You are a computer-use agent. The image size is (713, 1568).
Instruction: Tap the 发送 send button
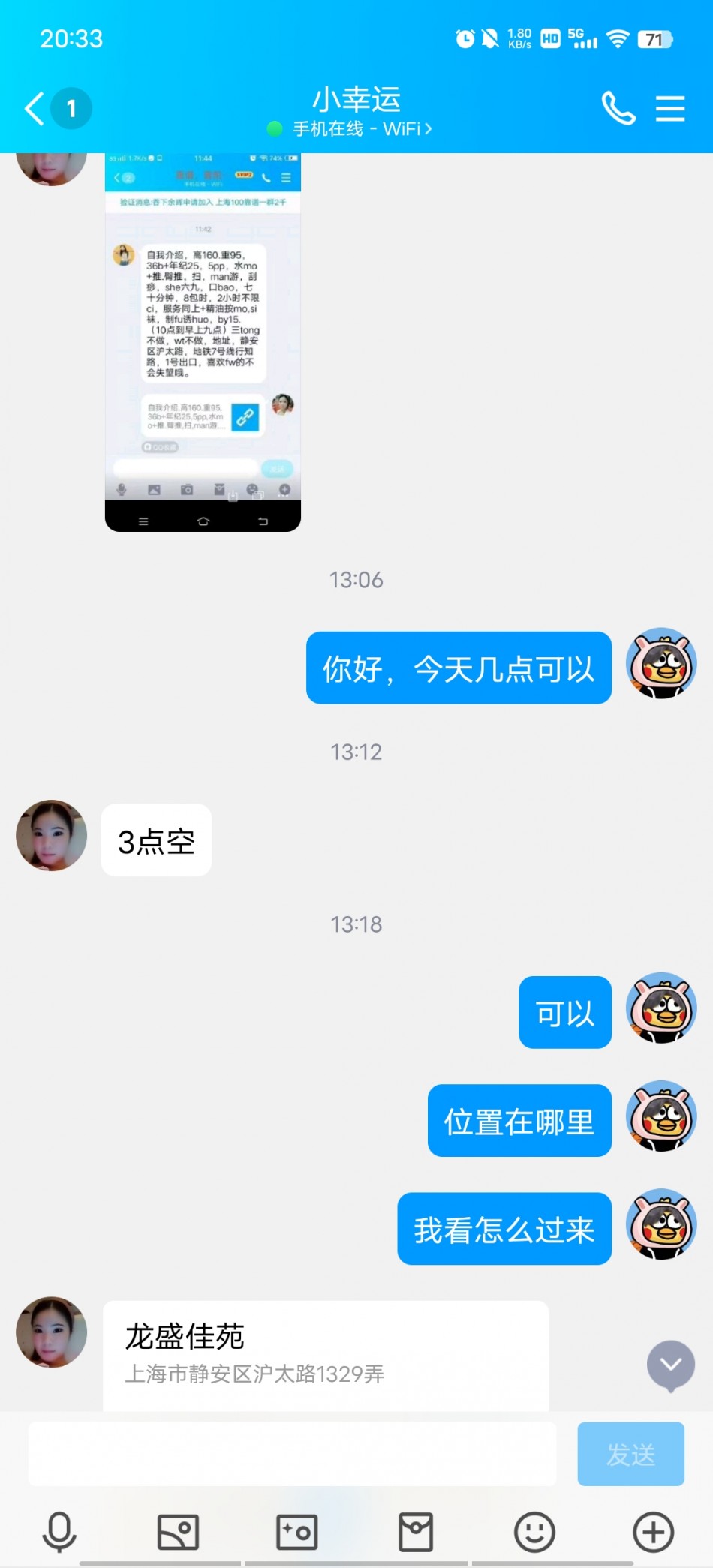630,1454
